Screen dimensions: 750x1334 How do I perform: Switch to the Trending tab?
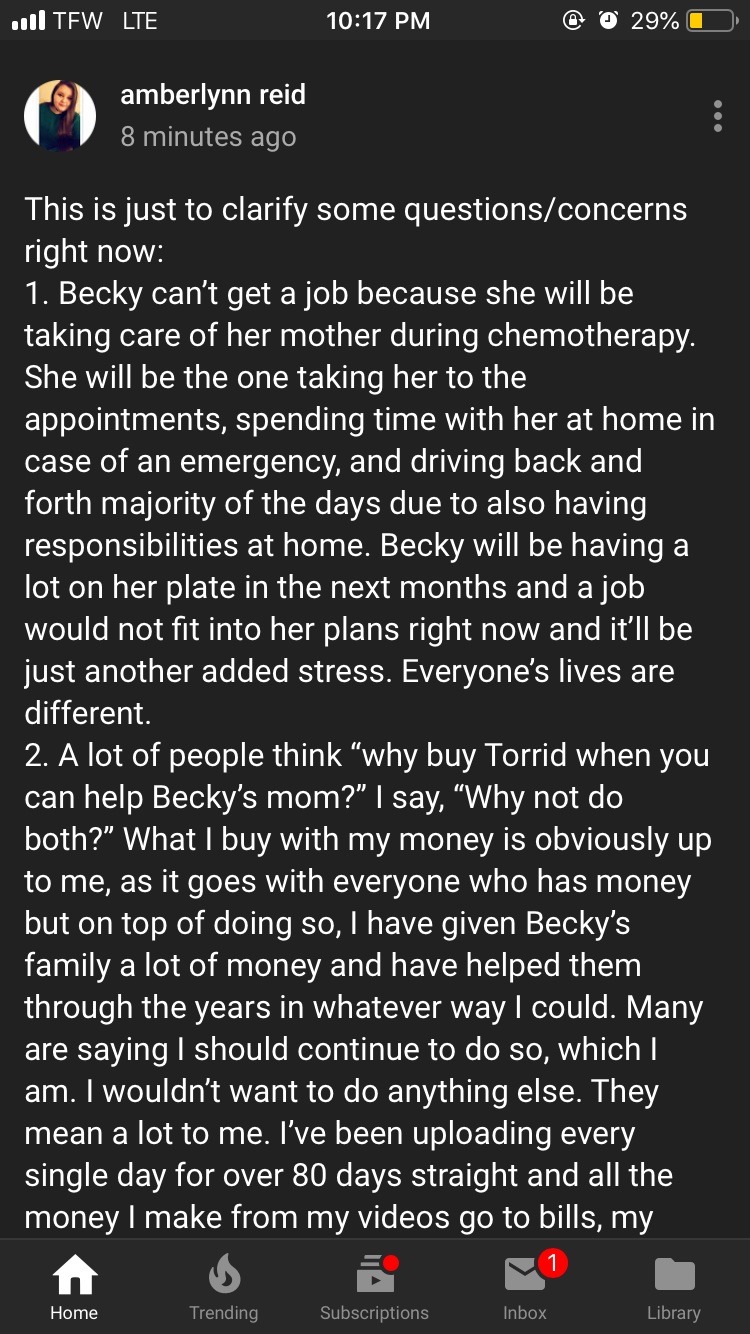[x=224, y=1288]
